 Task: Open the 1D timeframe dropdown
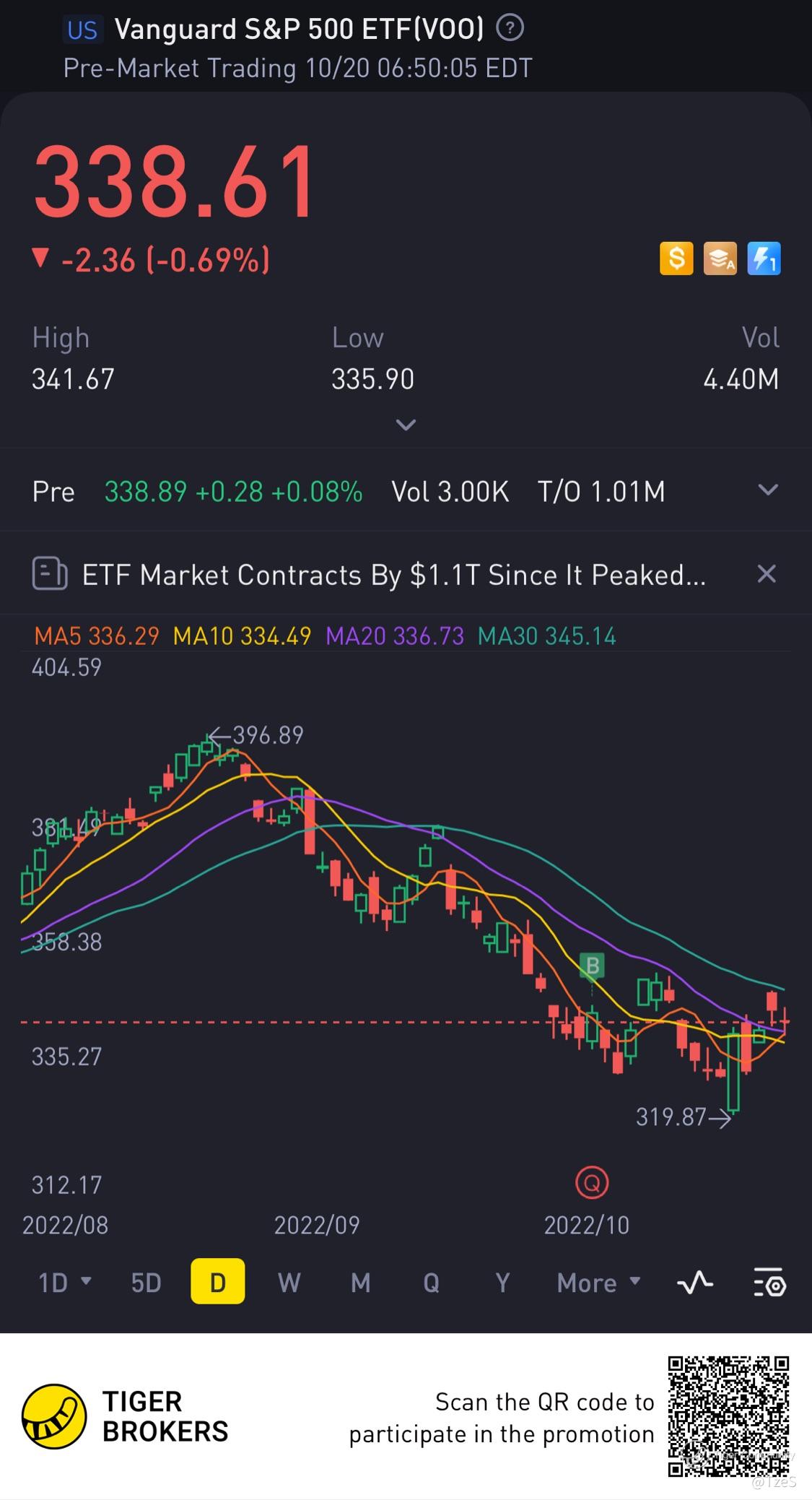click(64, 1283)
